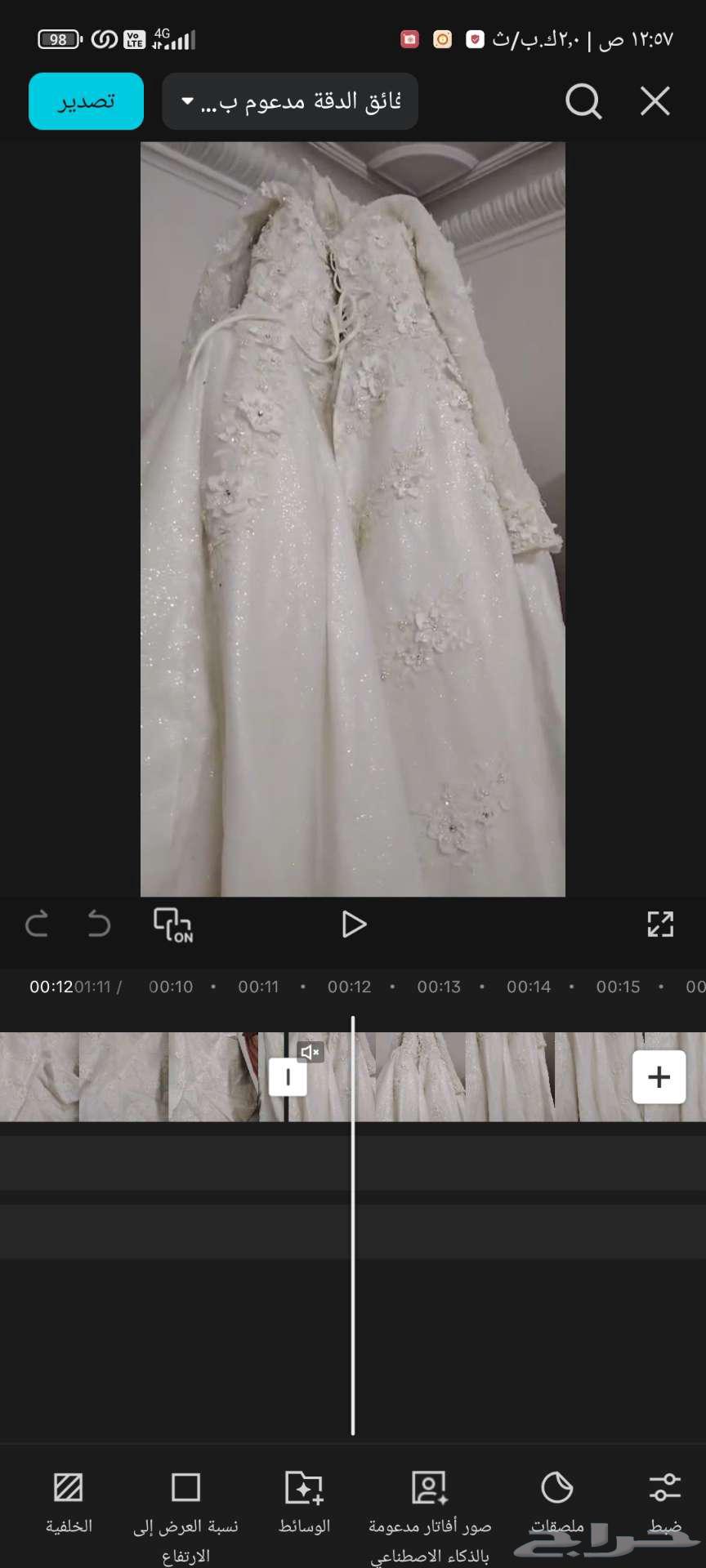Tap the transition marker between clips

click(x=288, y=1077)
